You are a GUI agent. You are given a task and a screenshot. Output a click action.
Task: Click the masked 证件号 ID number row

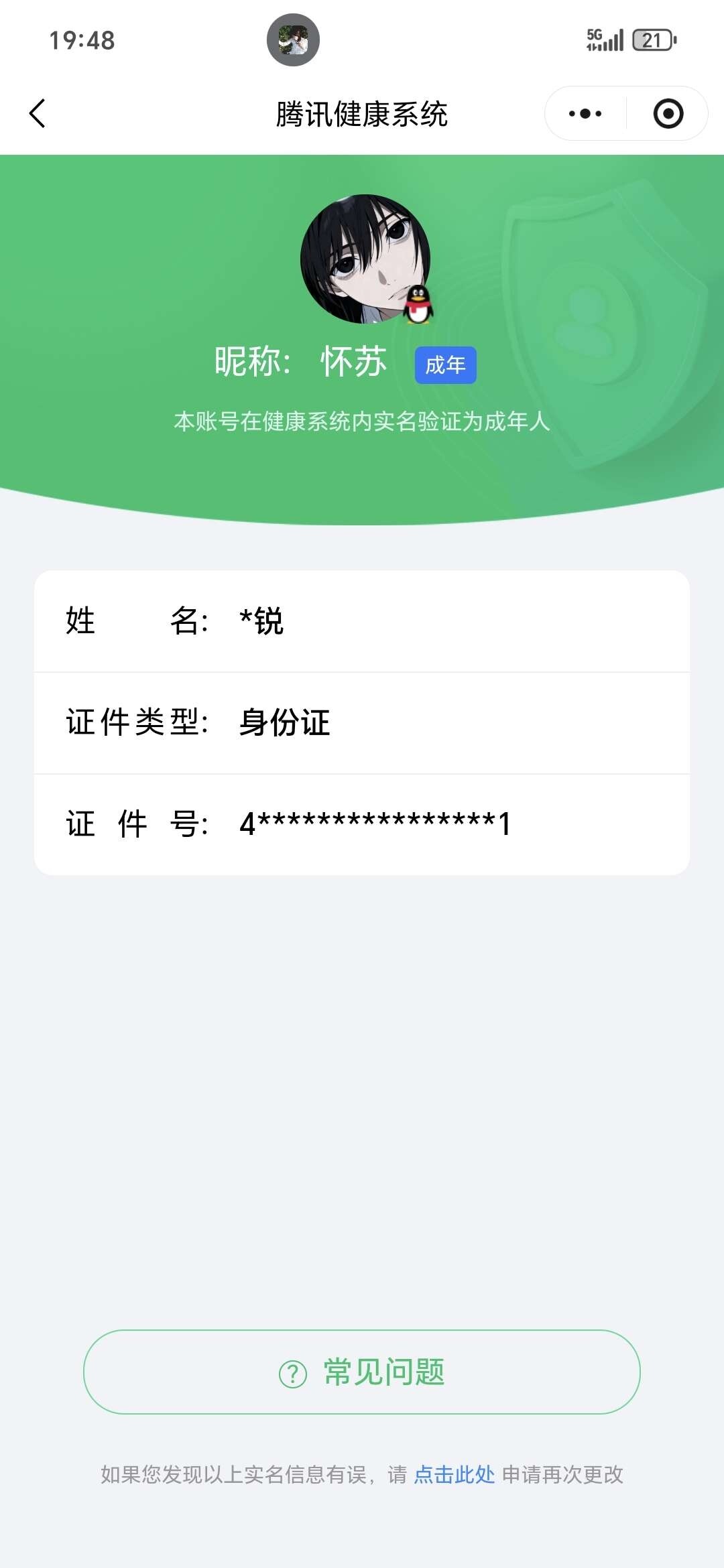pyautogui.click(x=362, y=824)
